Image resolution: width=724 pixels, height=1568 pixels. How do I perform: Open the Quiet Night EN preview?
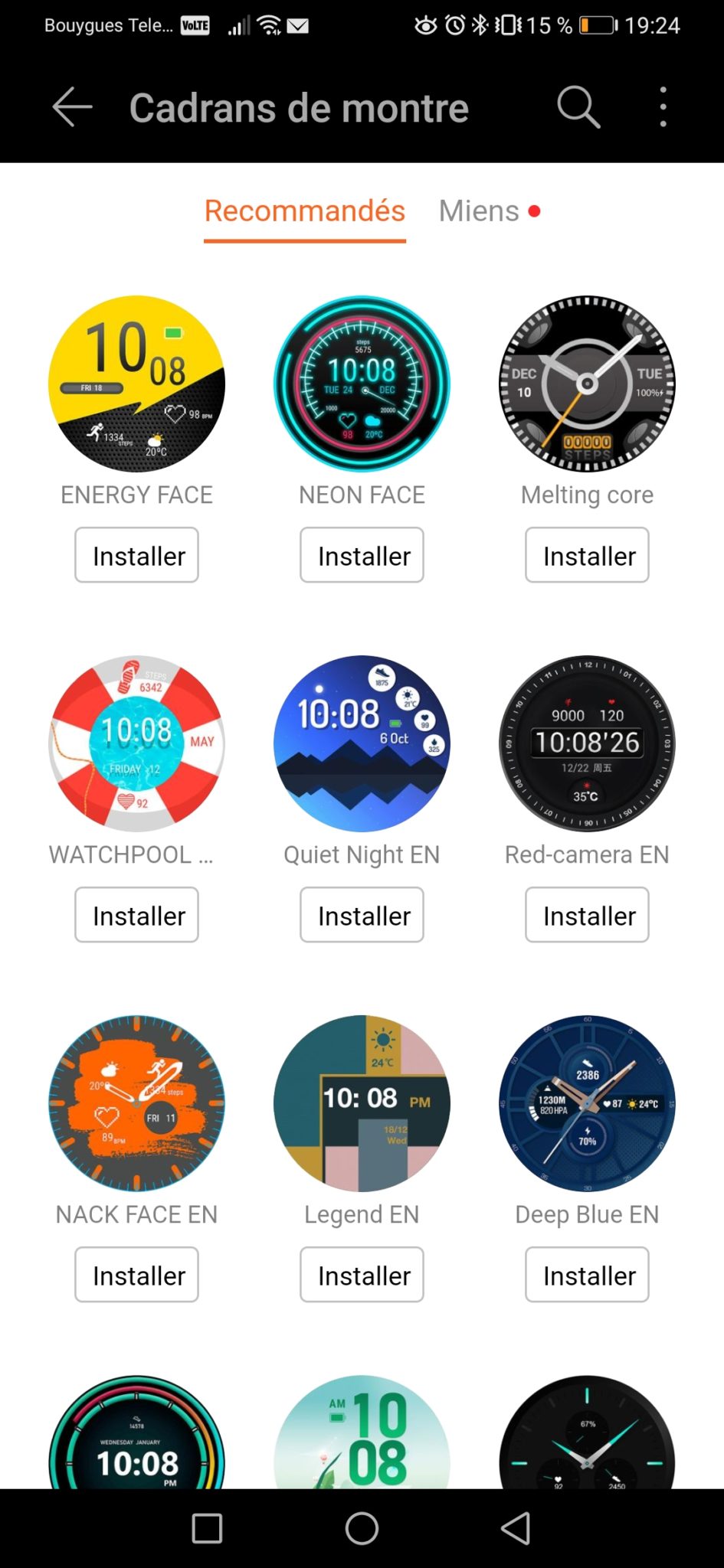(x=362, y=743)
